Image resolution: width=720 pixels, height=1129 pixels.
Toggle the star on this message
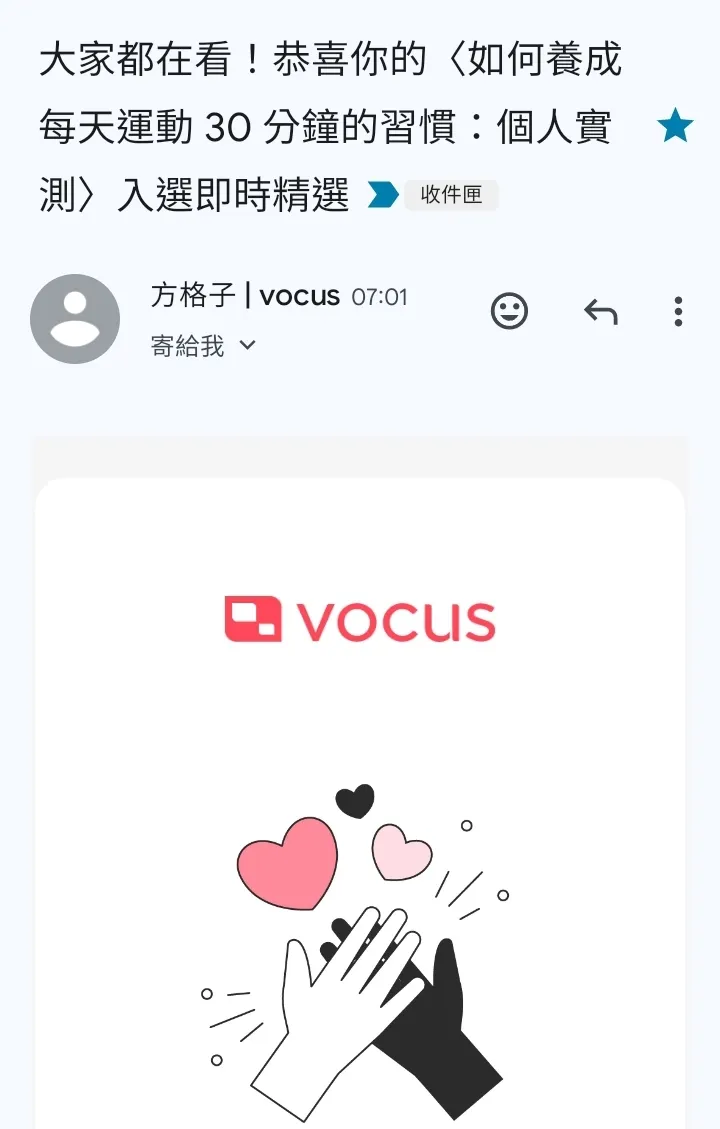(x=676, y=124)
